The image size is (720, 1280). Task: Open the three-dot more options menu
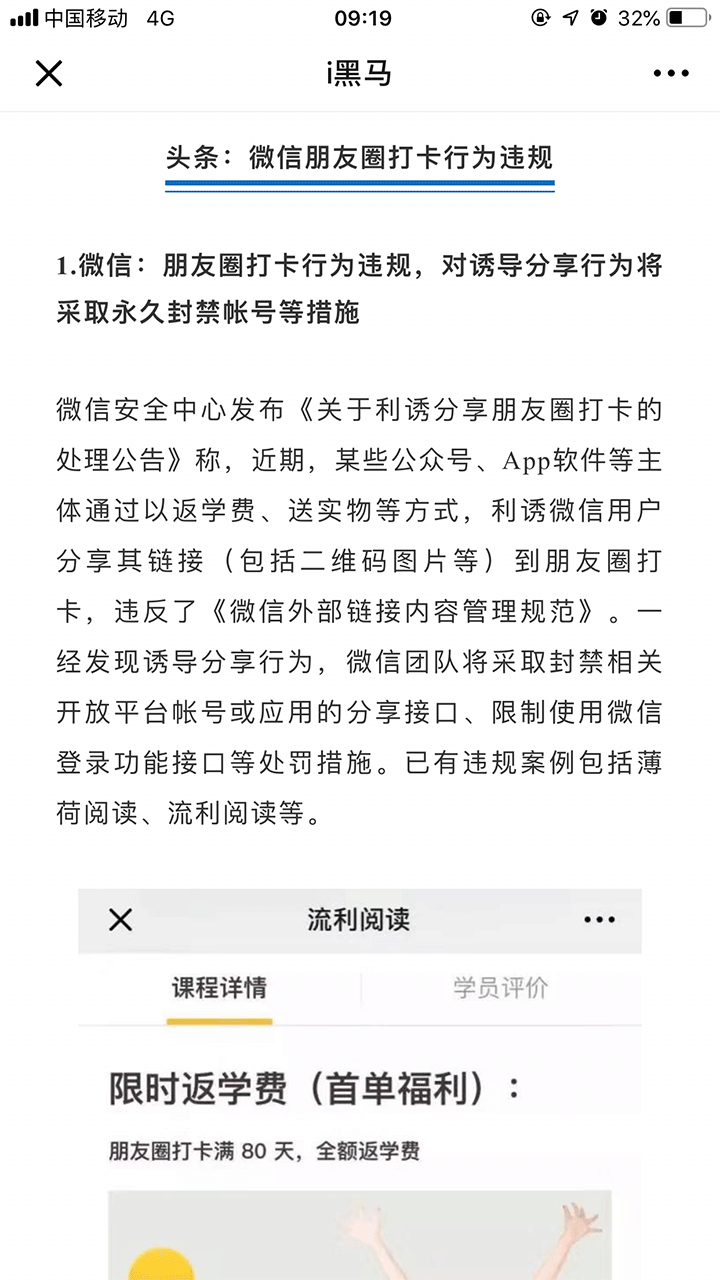pyautogui.click(x=671, y=73)
